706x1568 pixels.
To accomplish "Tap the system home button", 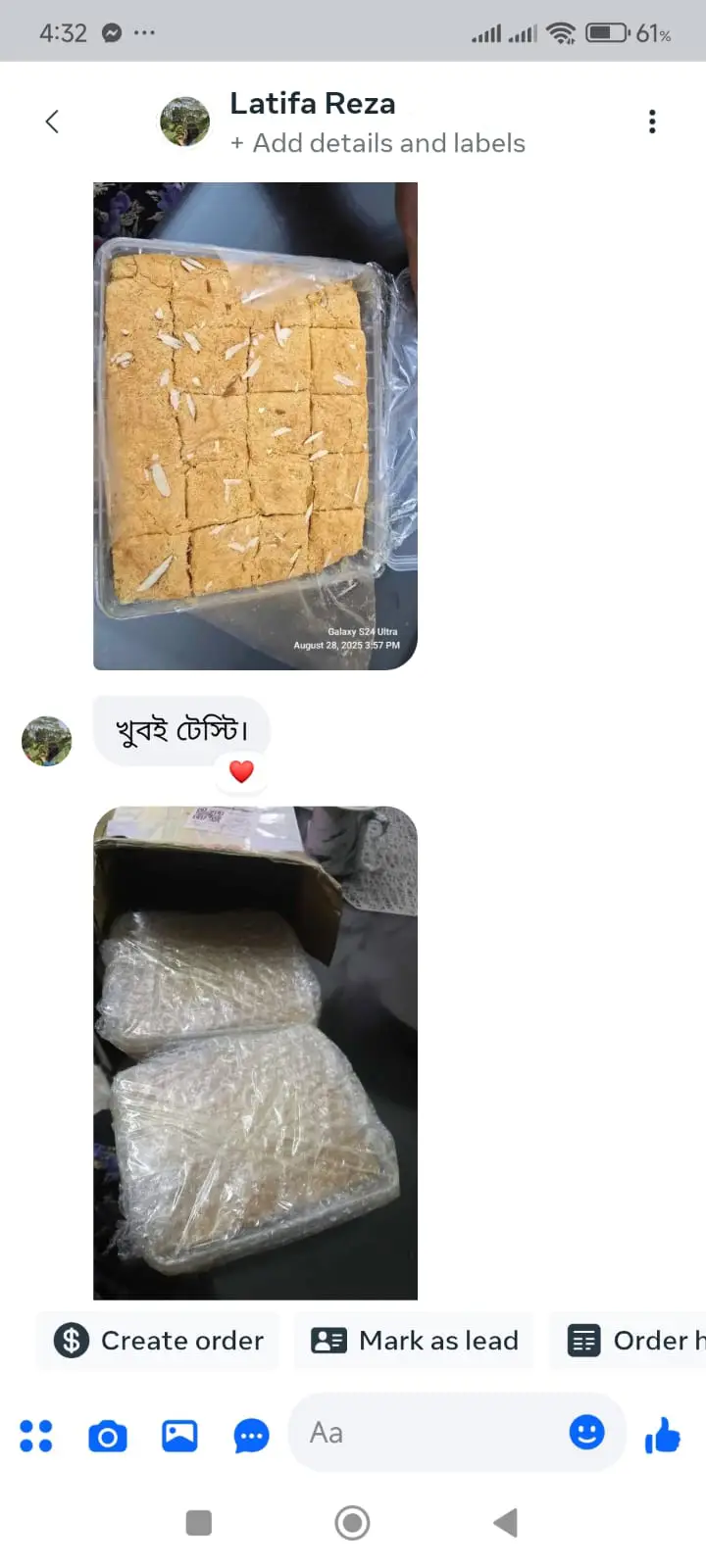I will (352, 1523).
